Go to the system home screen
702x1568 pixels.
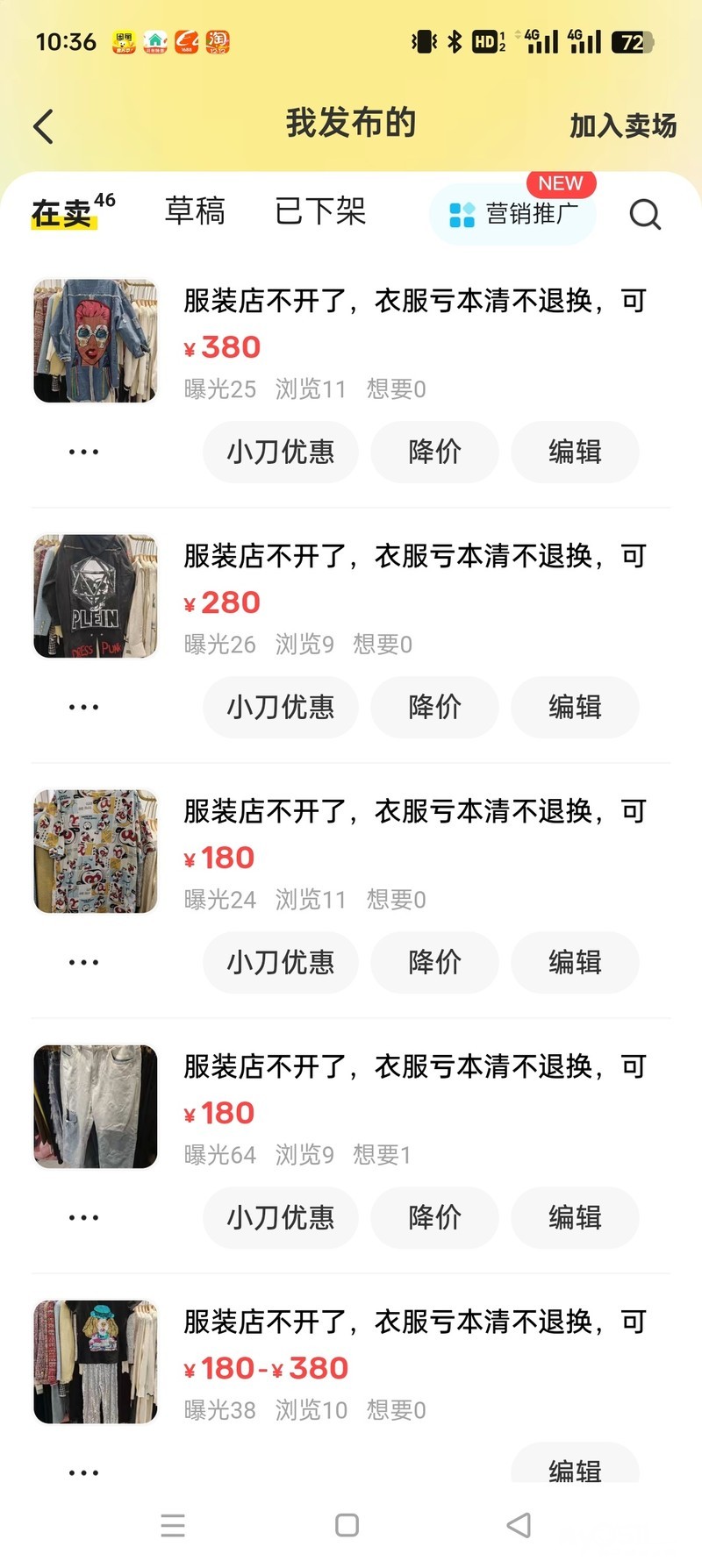(347, 1525)
